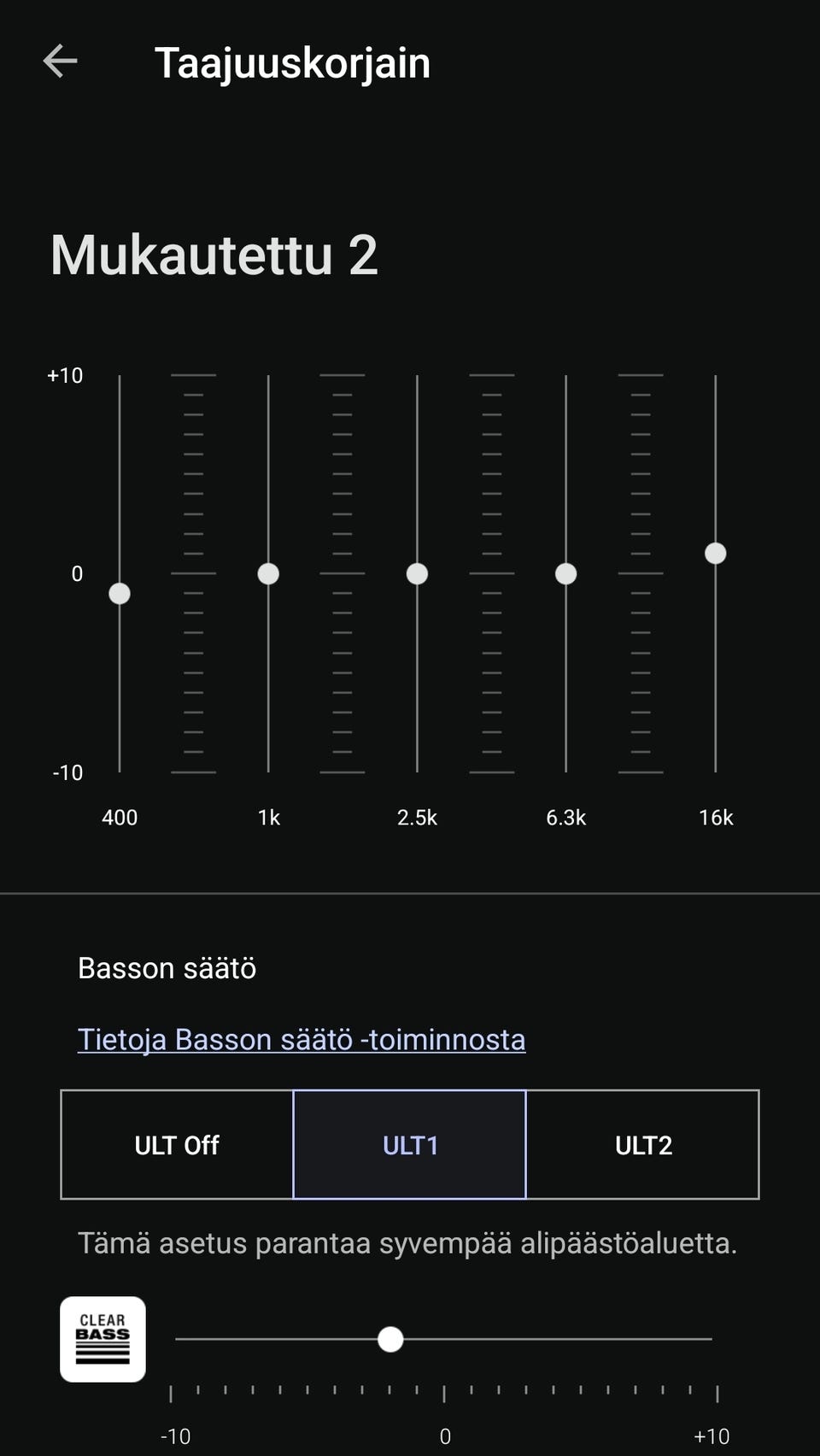Viewport: 820px width, 1456px height.
Task: Select ULT1 bass mode
Action: 409,1144
